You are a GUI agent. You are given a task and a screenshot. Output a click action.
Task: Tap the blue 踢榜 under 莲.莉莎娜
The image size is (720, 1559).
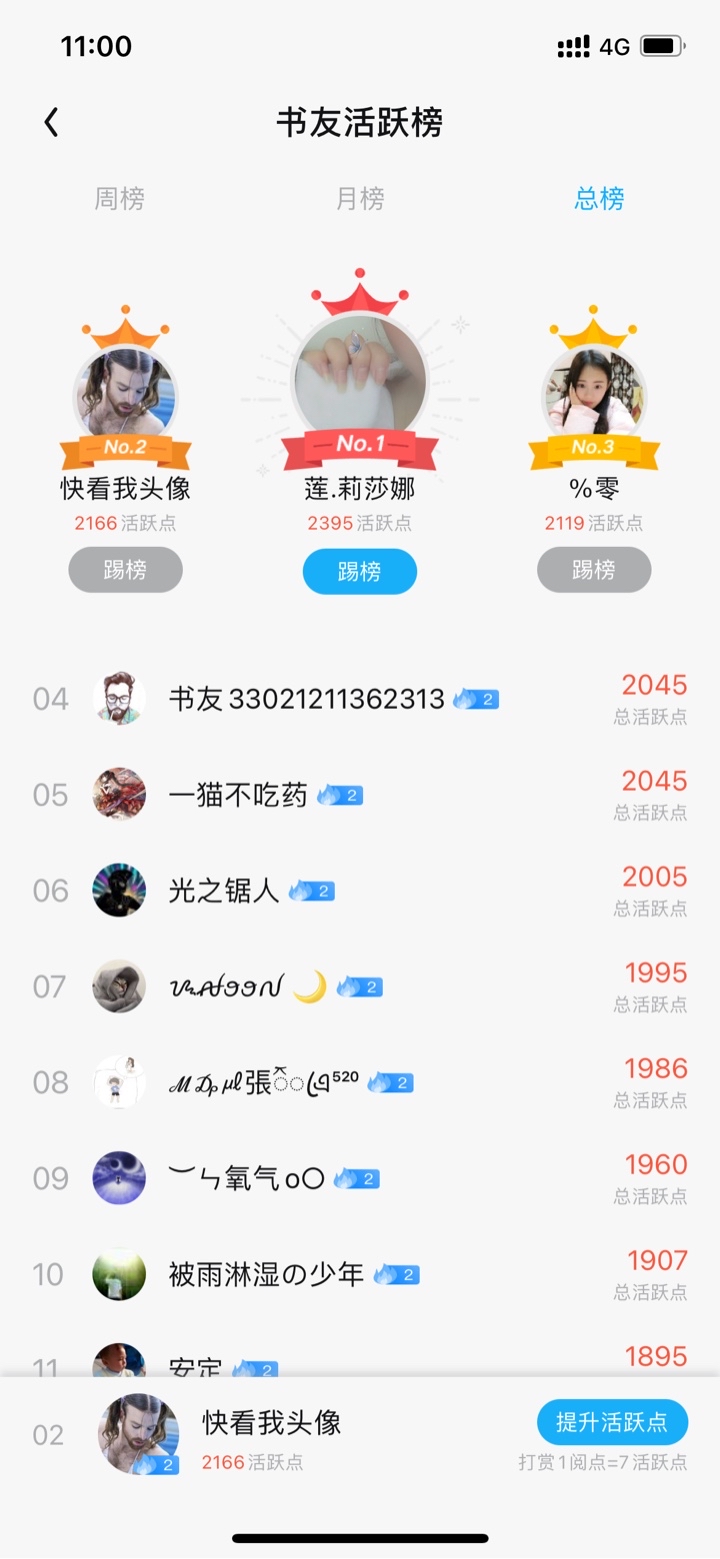tap(360, 572)
